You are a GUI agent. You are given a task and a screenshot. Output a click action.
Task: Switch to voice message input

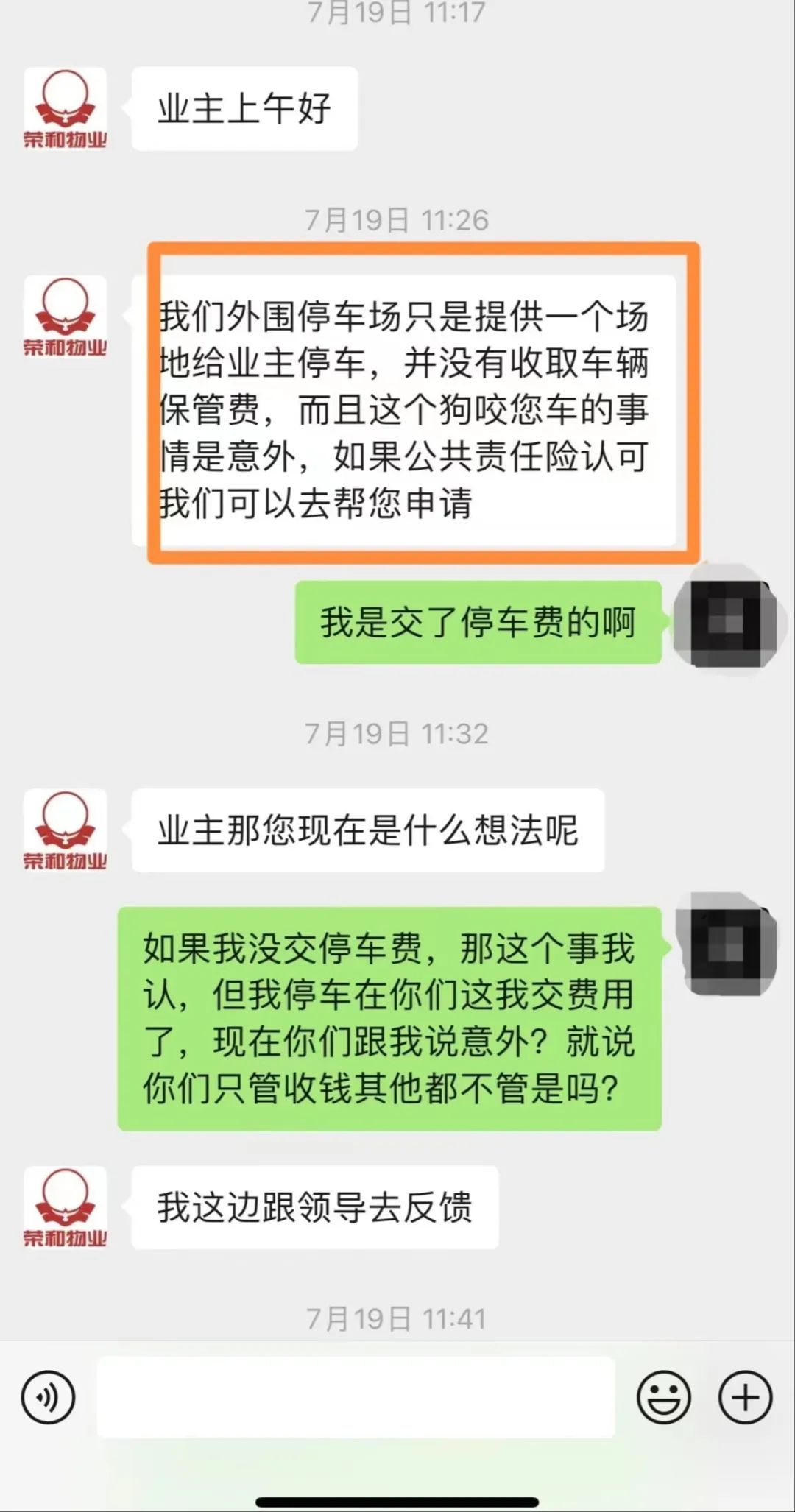click(49, 1397)
